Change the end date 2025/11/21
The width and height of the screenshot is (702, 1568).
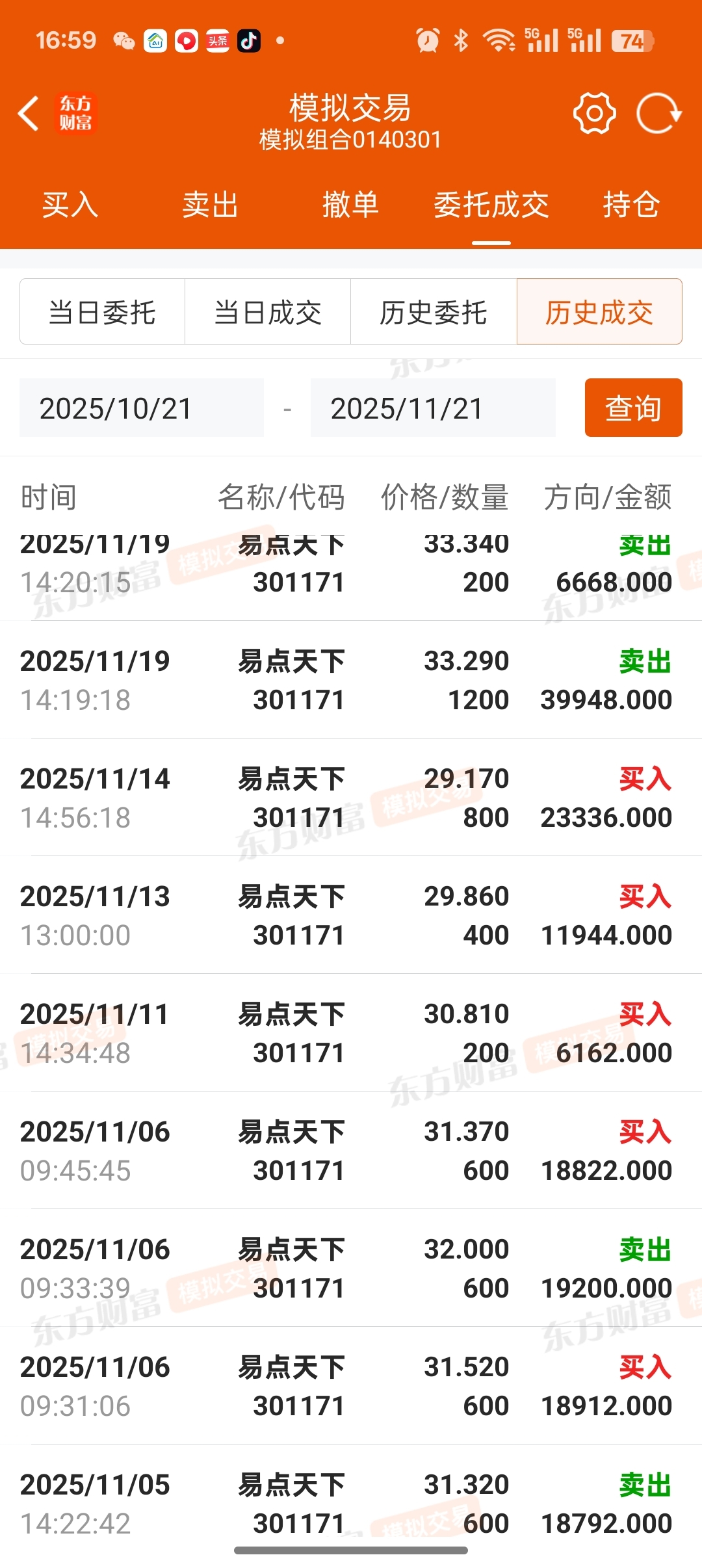(x=433, y=408)
